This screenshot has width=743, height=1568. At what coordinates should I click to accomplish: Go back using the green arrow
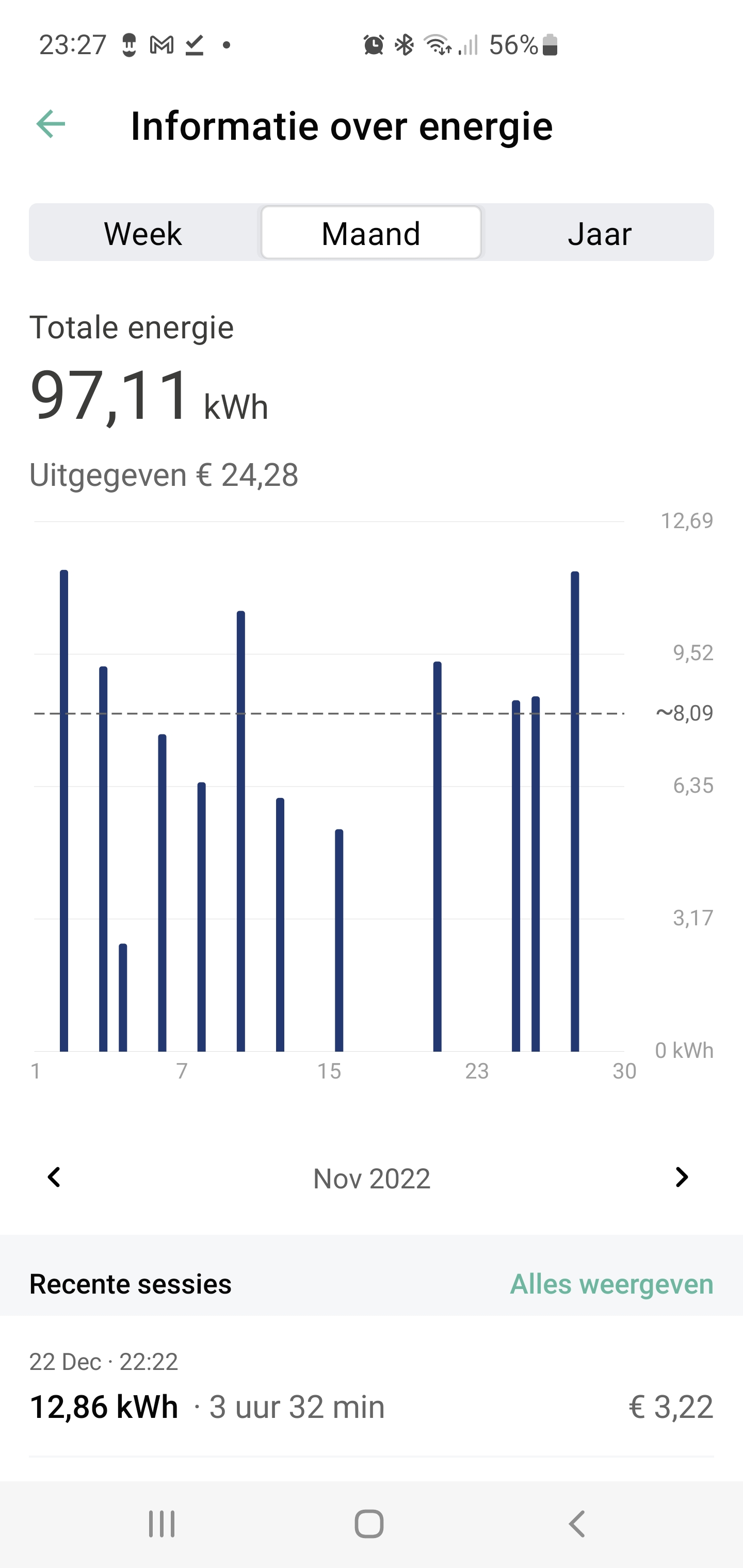click(x=51, y=125)
